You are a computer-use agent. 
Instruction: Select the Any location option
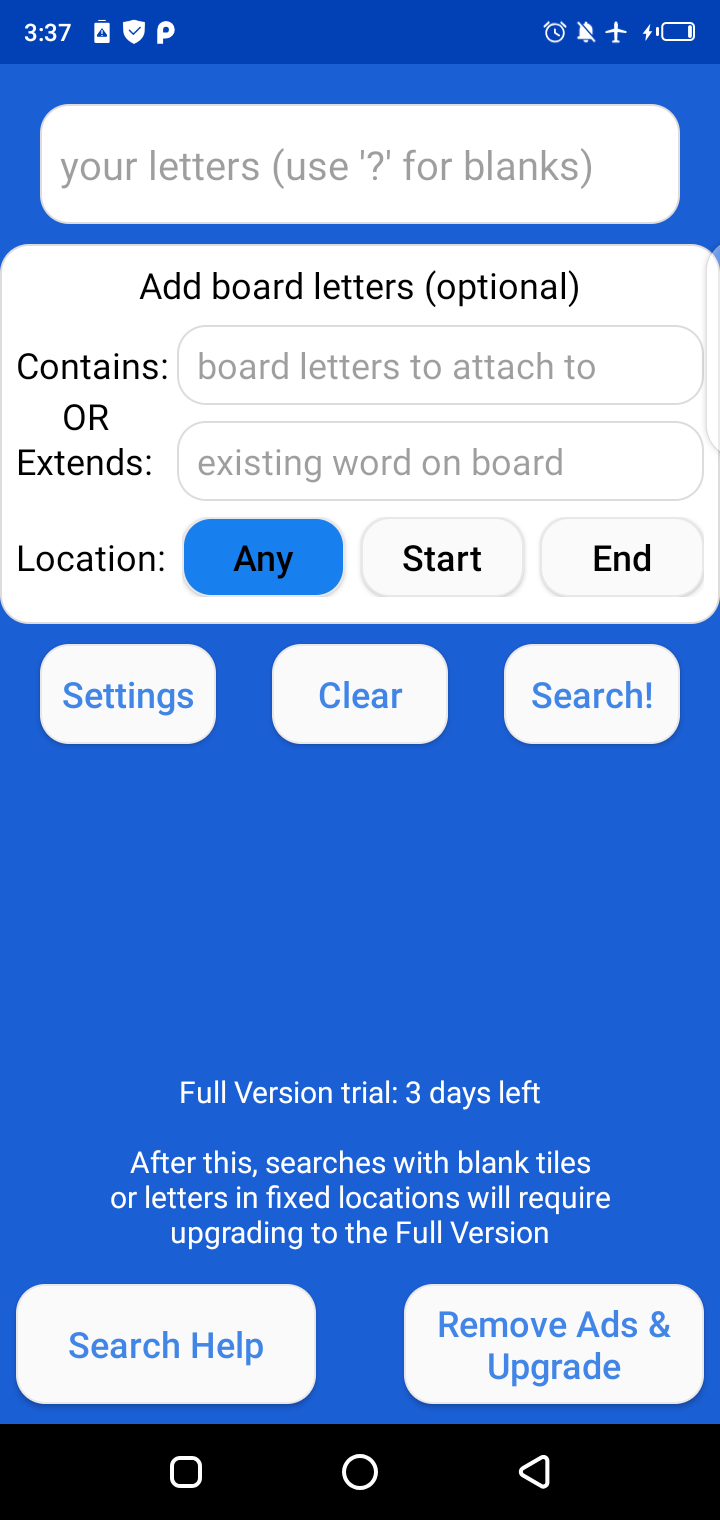pyautogui.click(x=263, y=558)
